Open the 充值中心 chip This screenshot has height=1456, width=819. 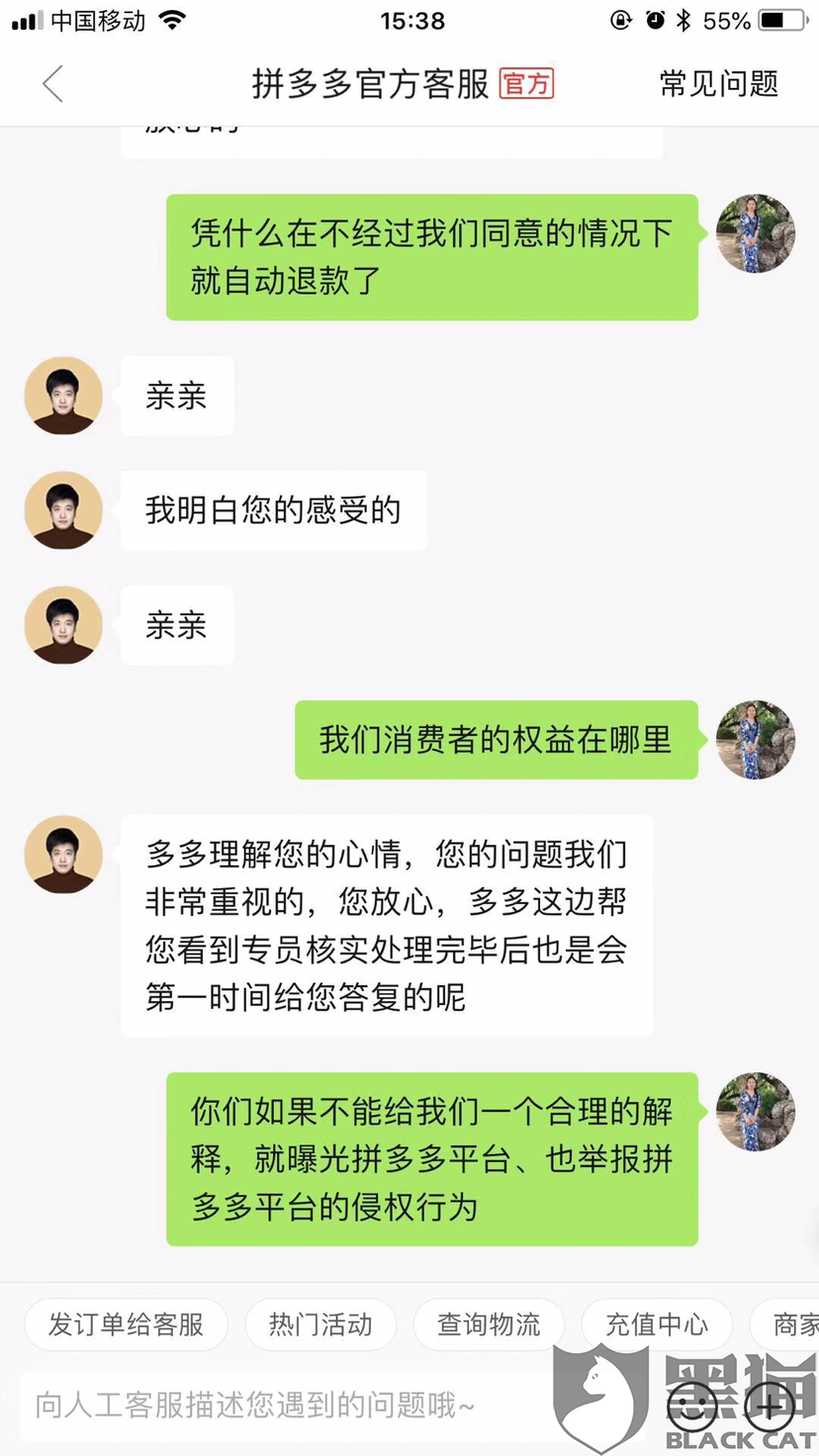coord(657,1323)
